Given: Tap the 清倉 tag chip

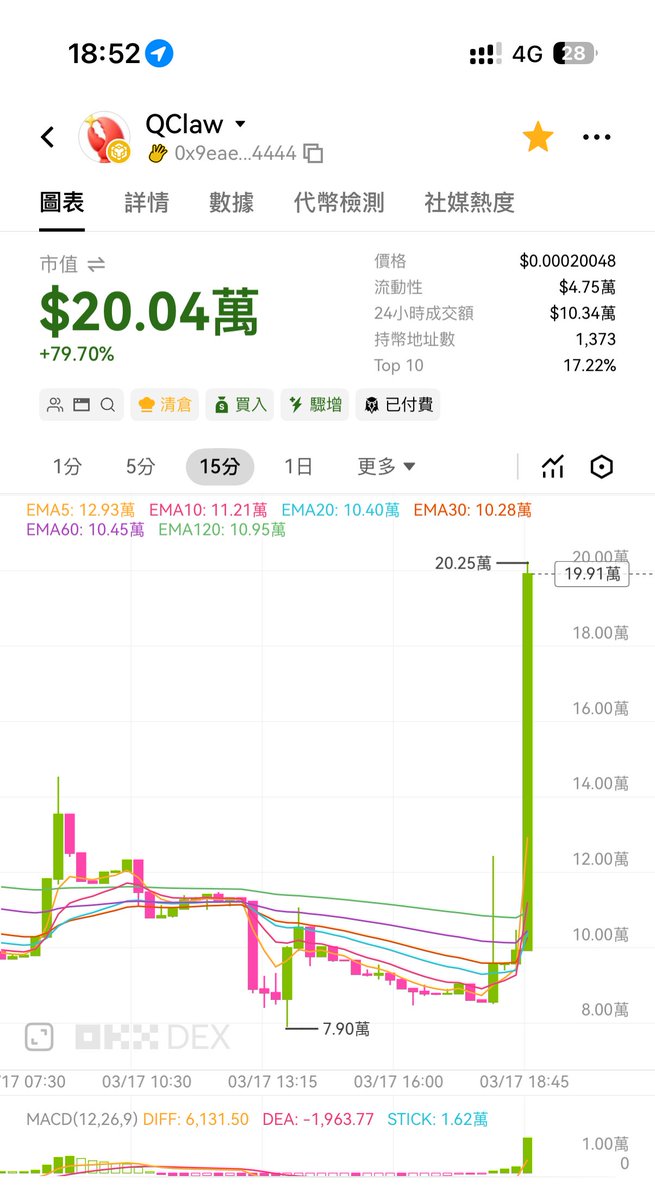Looking at the screenshot, I should tap(162, 405).
